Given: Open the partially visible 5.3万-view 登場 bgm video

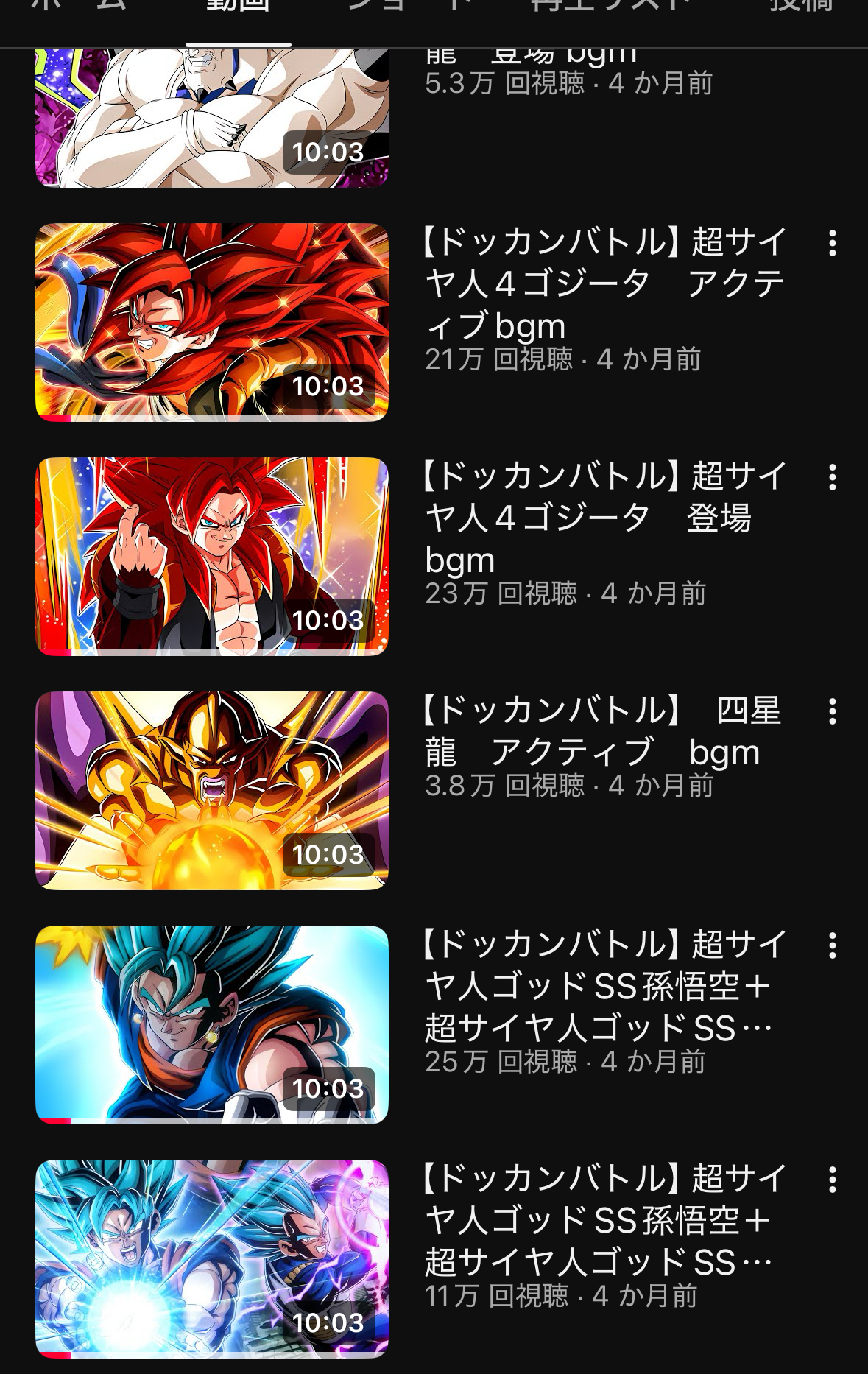Looking at the screenshot, I should pyautogui.click(x=212, y=118).
